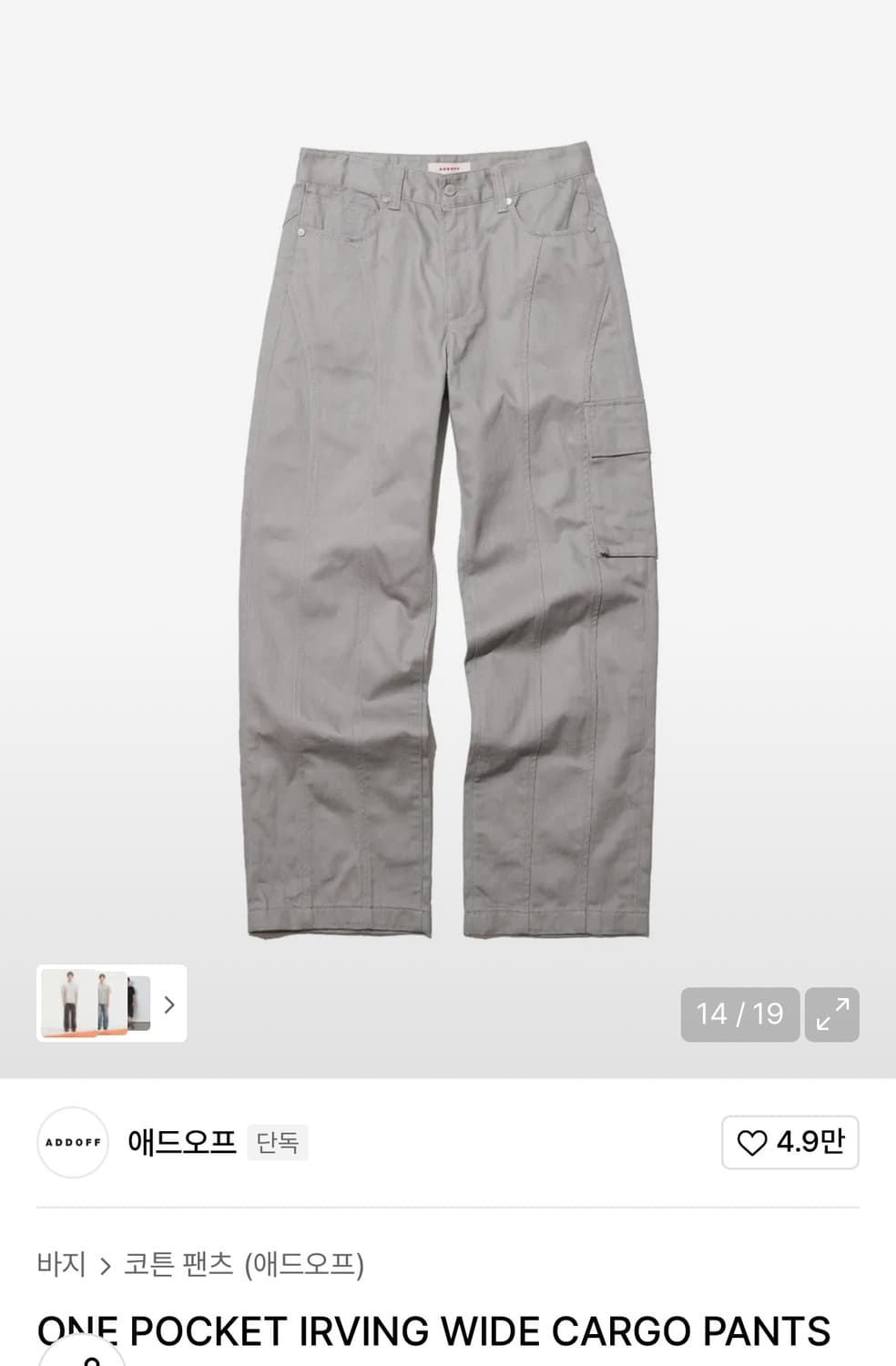Open the 코튼 팬츠 (애드오프) category
This screenshot has height=1366, width=896.
point(244,1264)
